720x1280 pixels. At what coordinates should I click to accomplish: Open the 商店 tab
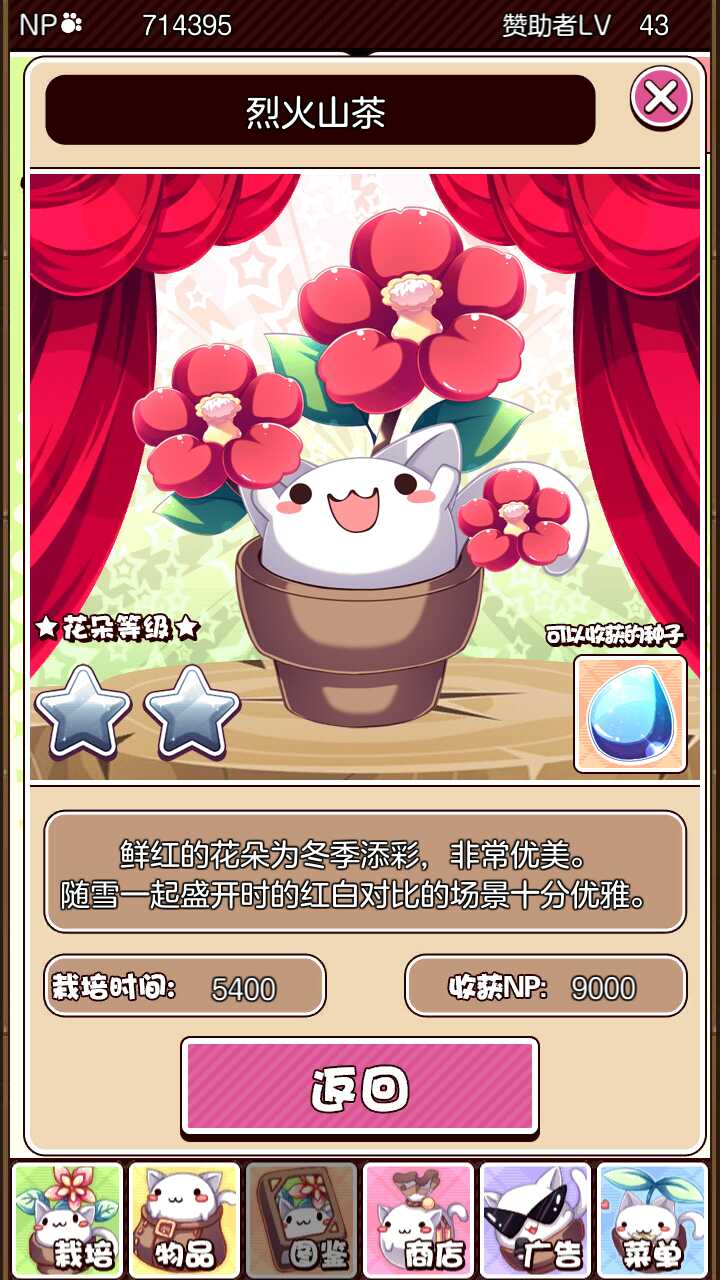[x=418, y=1218]
